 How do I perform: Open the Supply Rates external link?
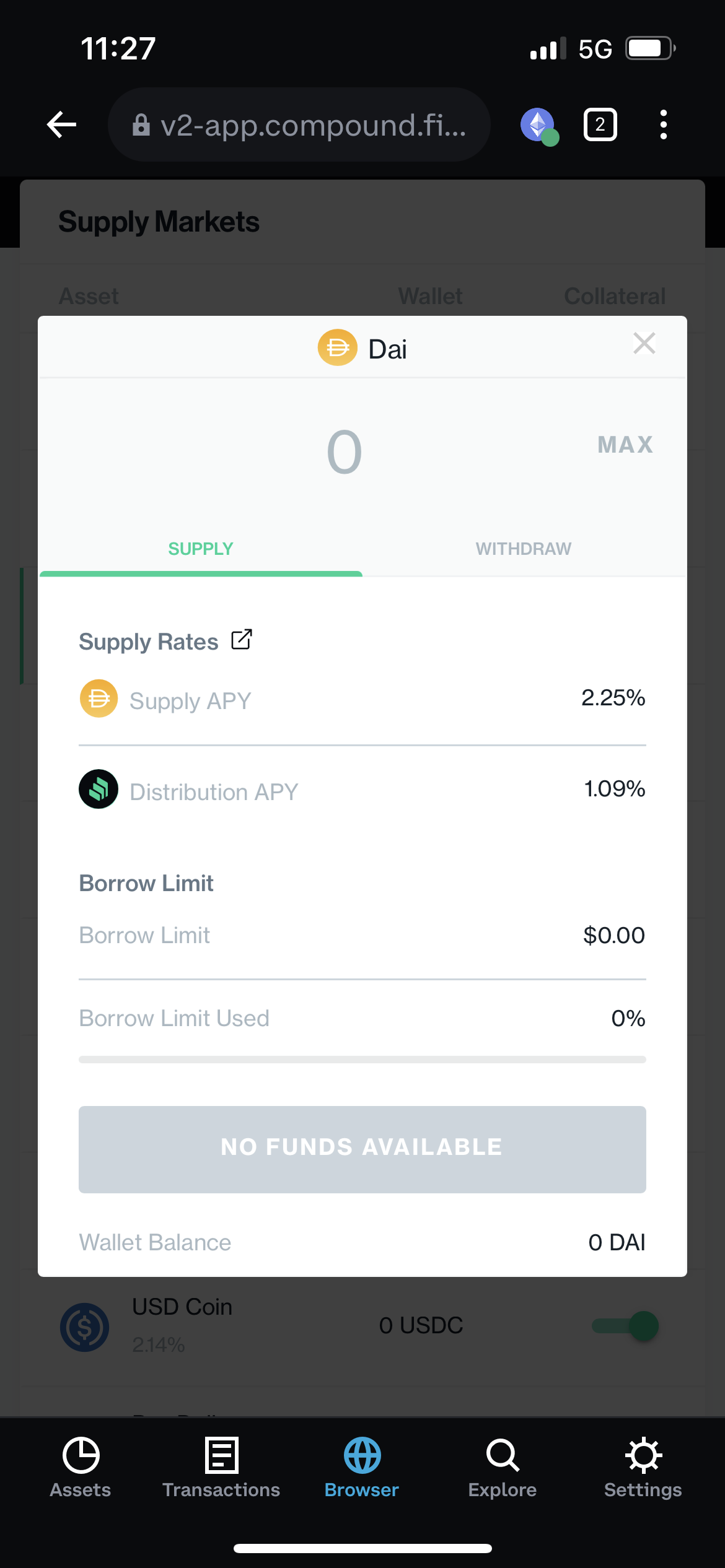(241, 640)
